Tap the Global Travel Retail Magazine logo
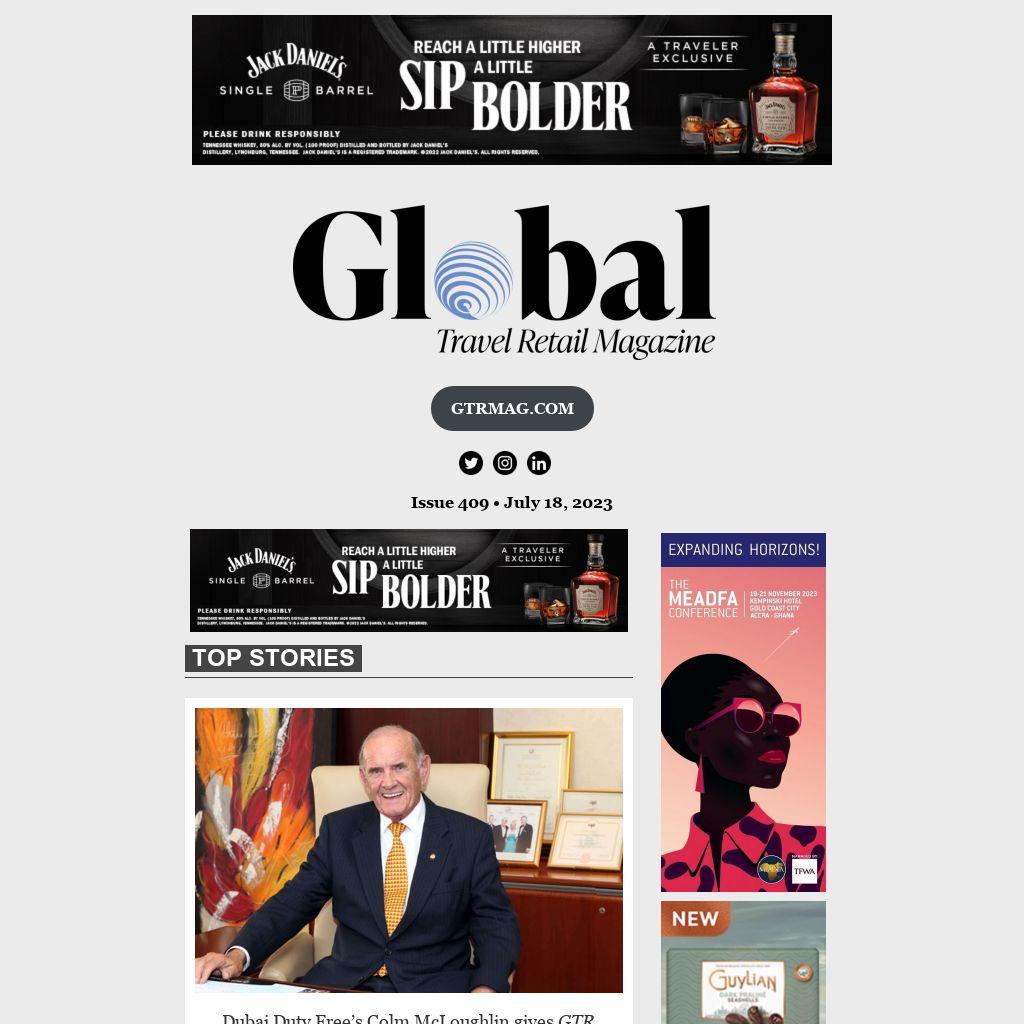 tap(504, 282)
